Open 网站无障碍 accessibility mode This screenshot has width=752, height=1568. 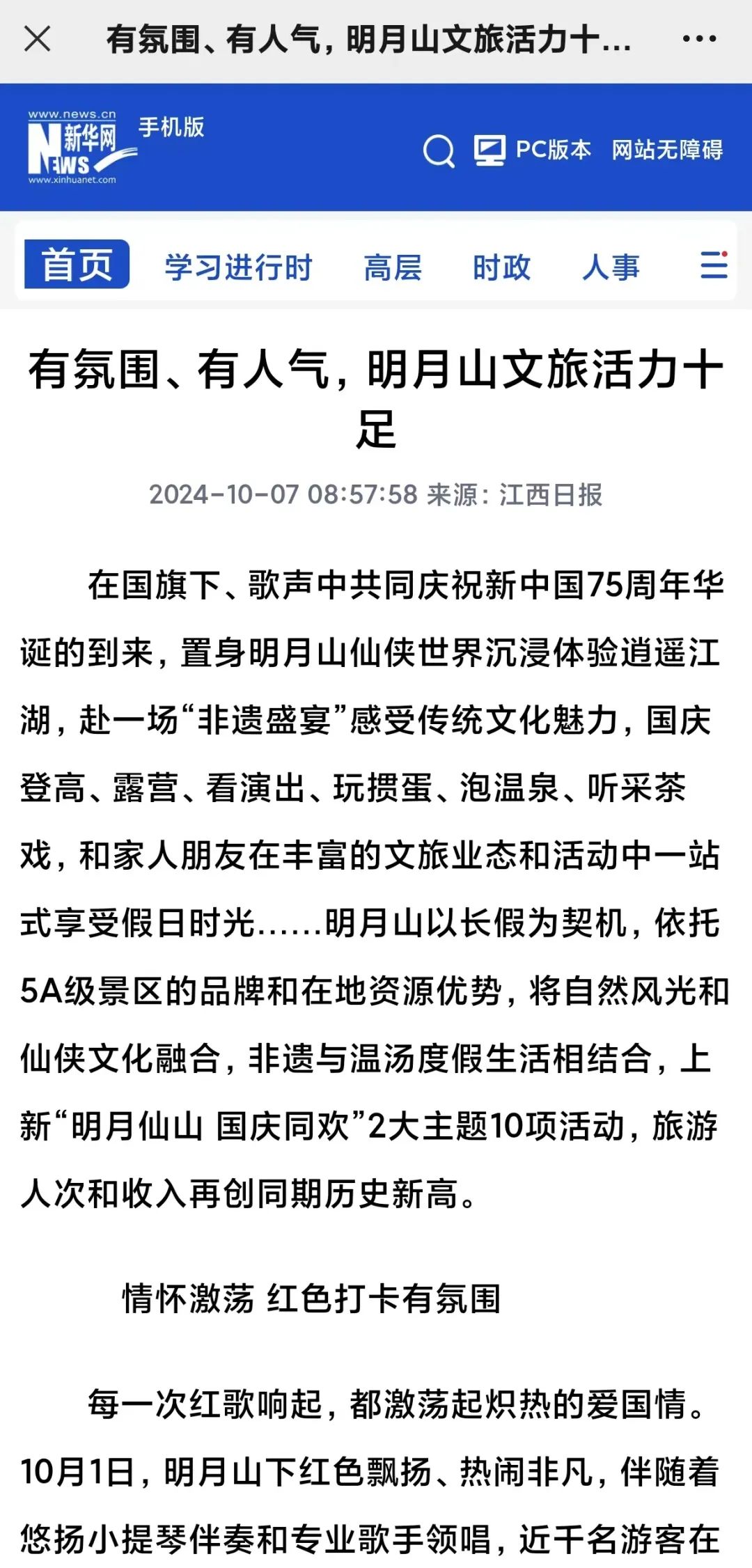click(667, 150)
